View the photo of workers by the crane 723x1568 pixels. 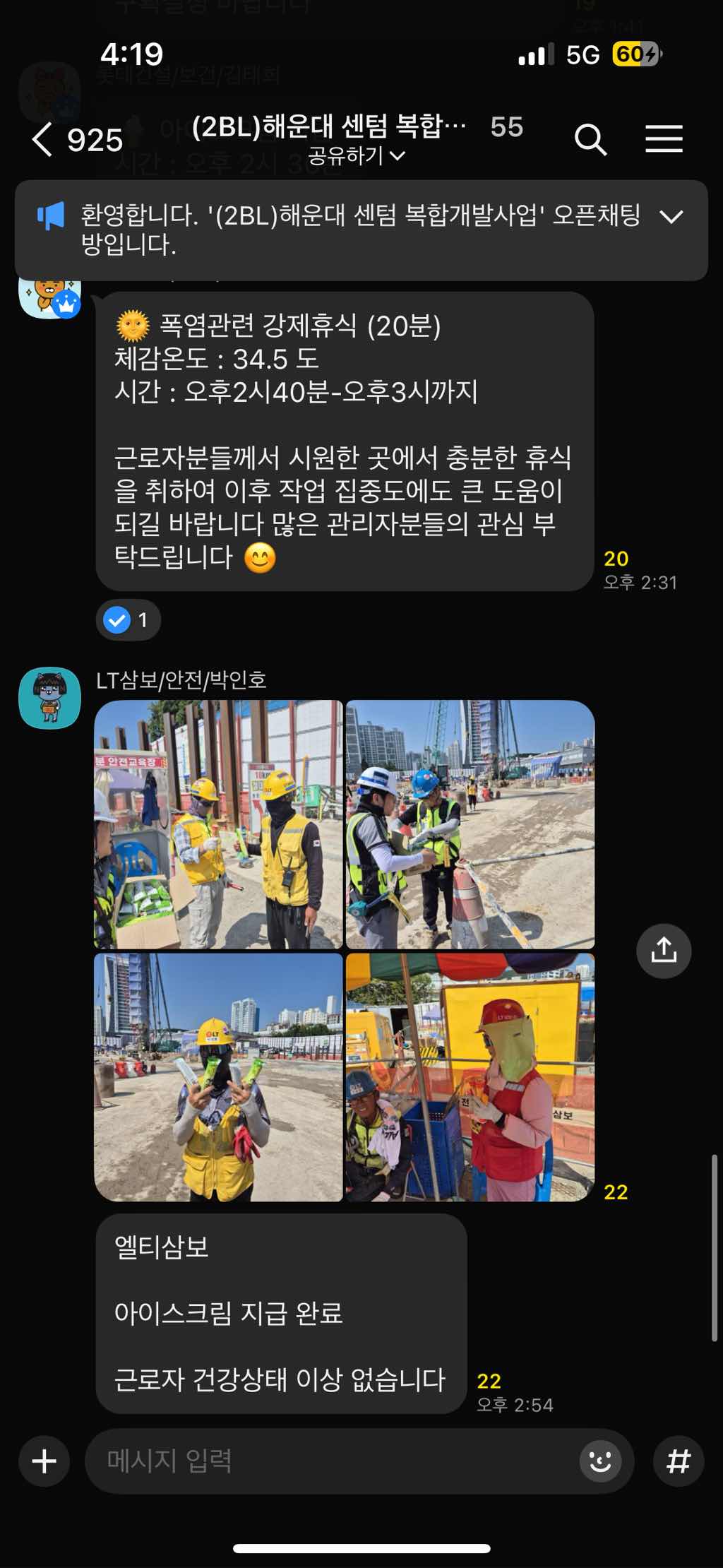pos(470,824)
